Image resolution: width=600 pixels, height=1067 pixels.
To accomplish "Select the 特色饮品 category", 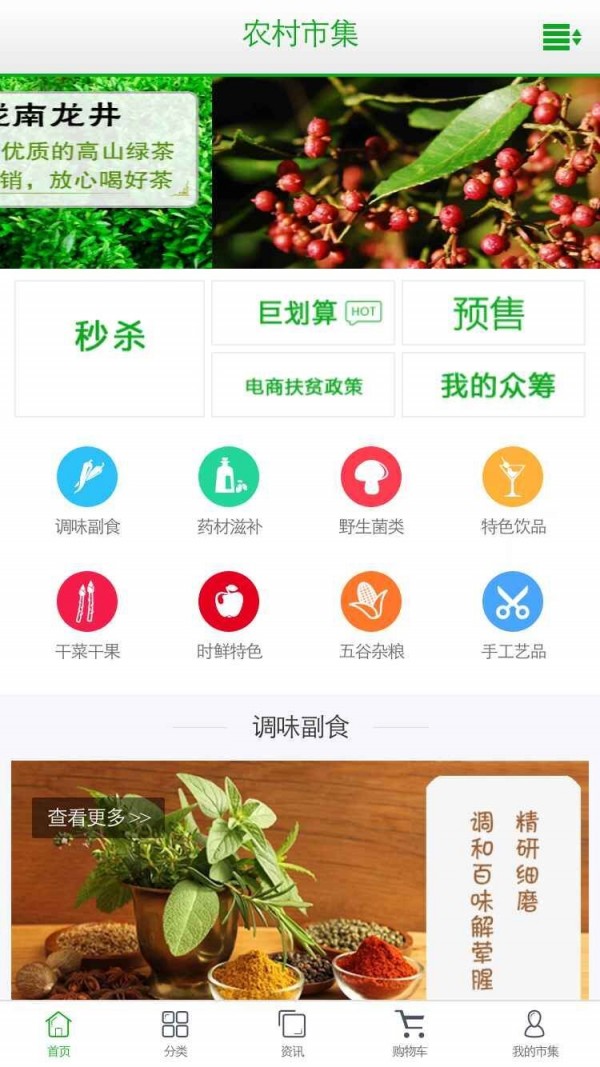I will pos(513,477).
